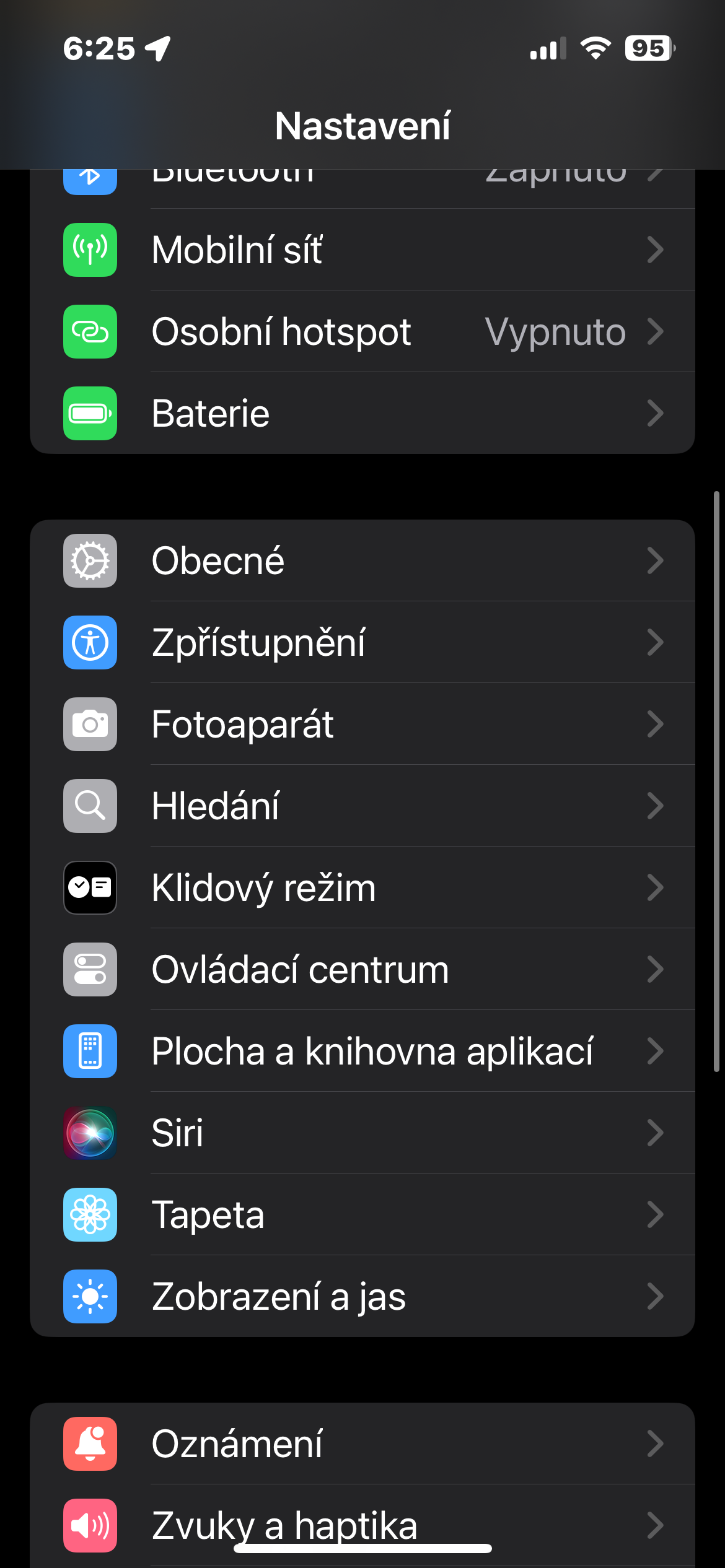Select Zpřístupnění row

click(362, 642)
